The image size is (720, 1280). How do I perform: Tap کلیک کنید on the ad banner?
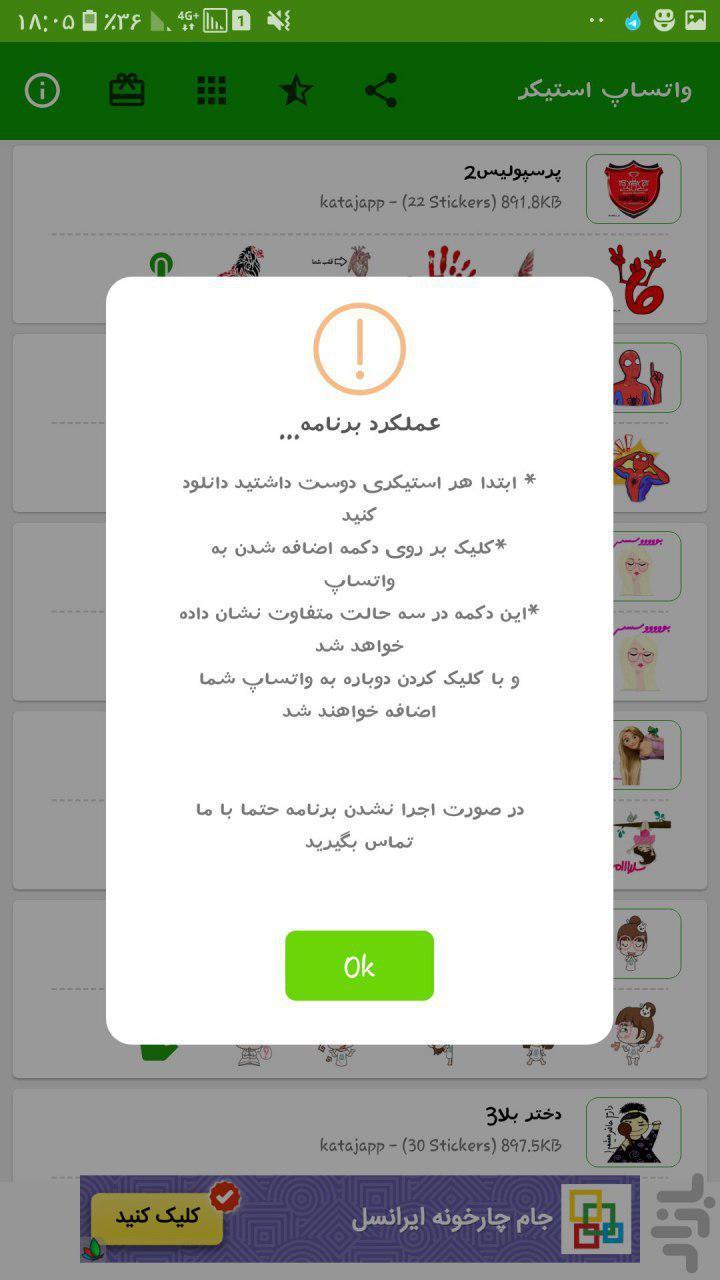pyautogui.click(x=157, y=1217)
